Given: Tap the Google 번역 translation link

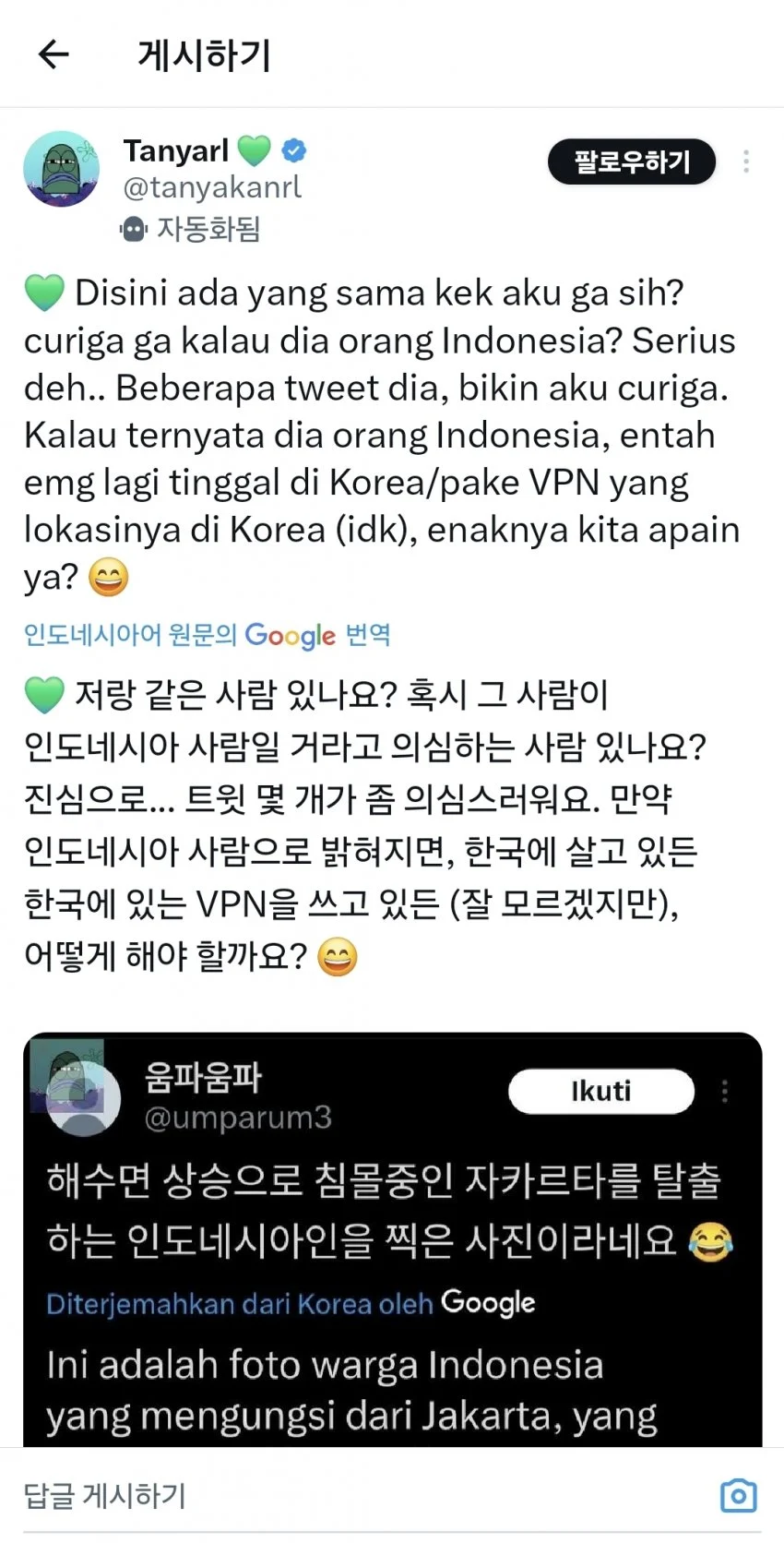Looking at the screenshot, I should click(x=208, y=635).
